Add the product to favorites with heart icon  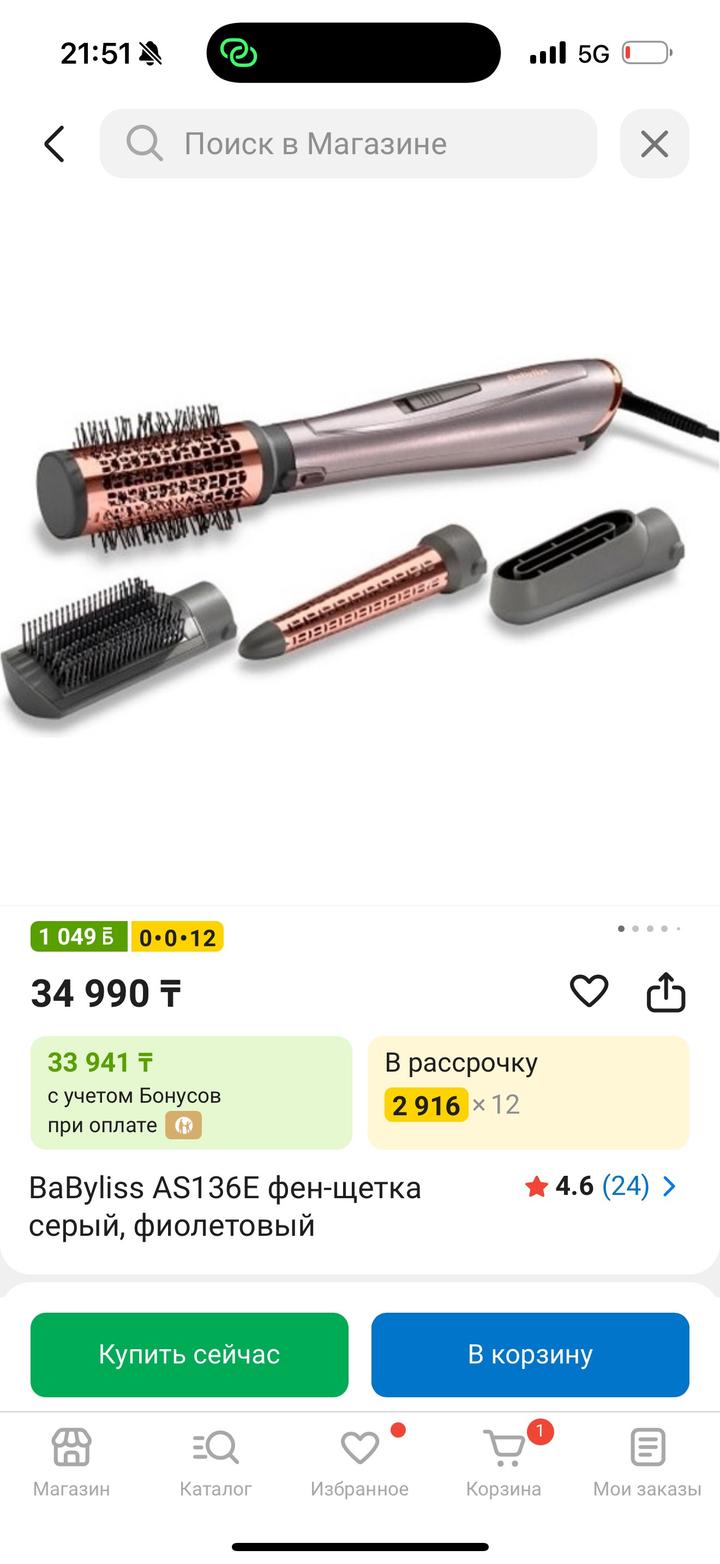pyautogui.click(x=589, y=991)
